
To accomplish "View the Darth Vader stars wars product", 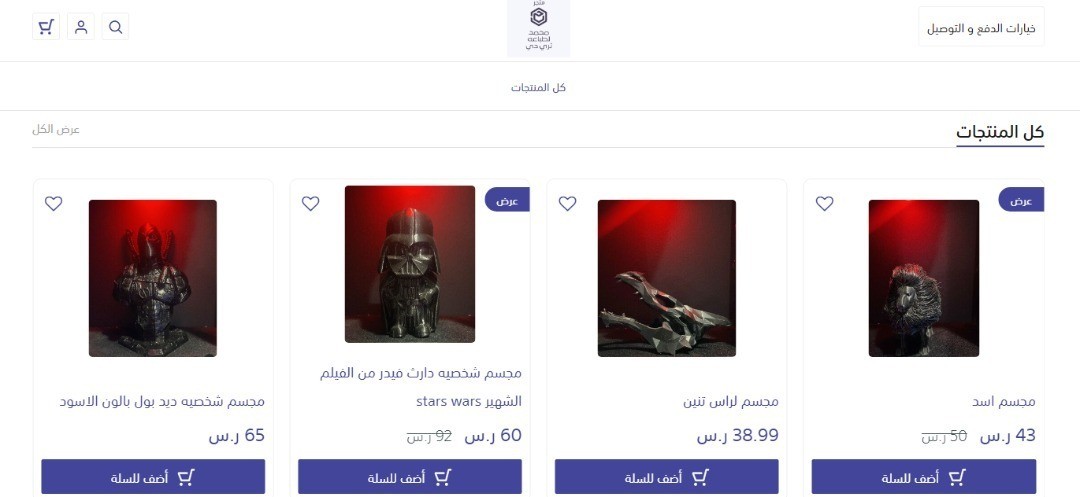I will (x=410, y=265).
